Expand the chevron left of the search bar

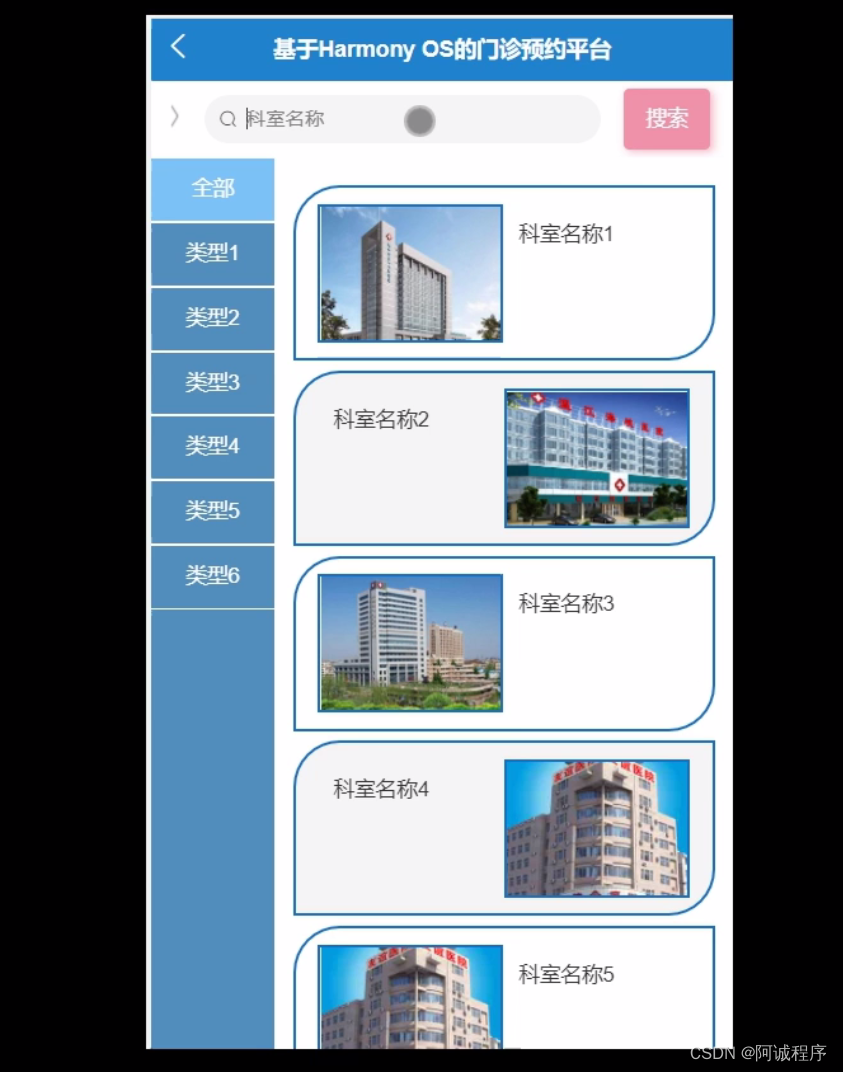pos(175,117)
